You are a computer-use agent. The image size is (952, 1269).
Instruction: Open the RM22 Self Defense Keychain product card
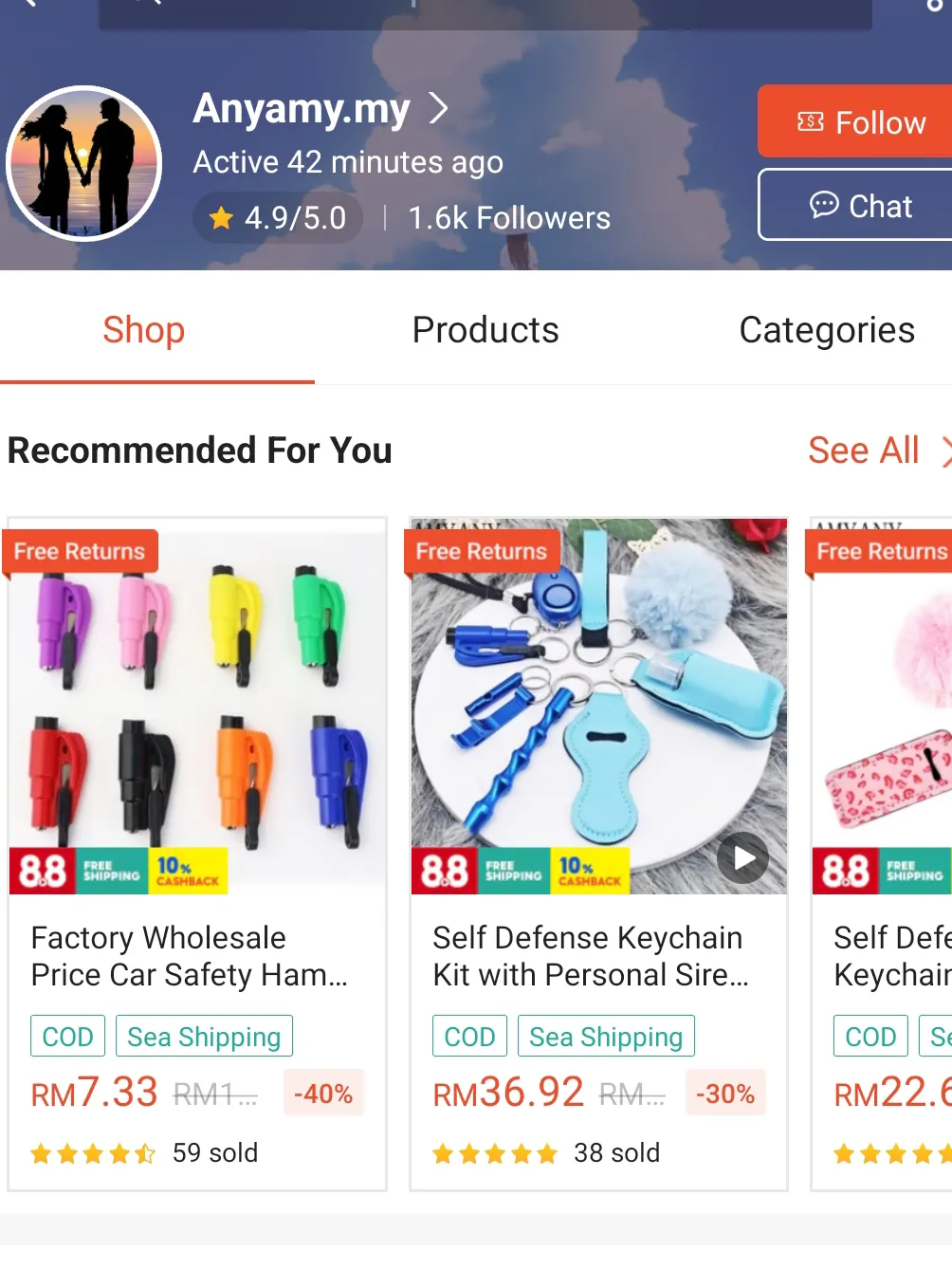tap(884, 854)
